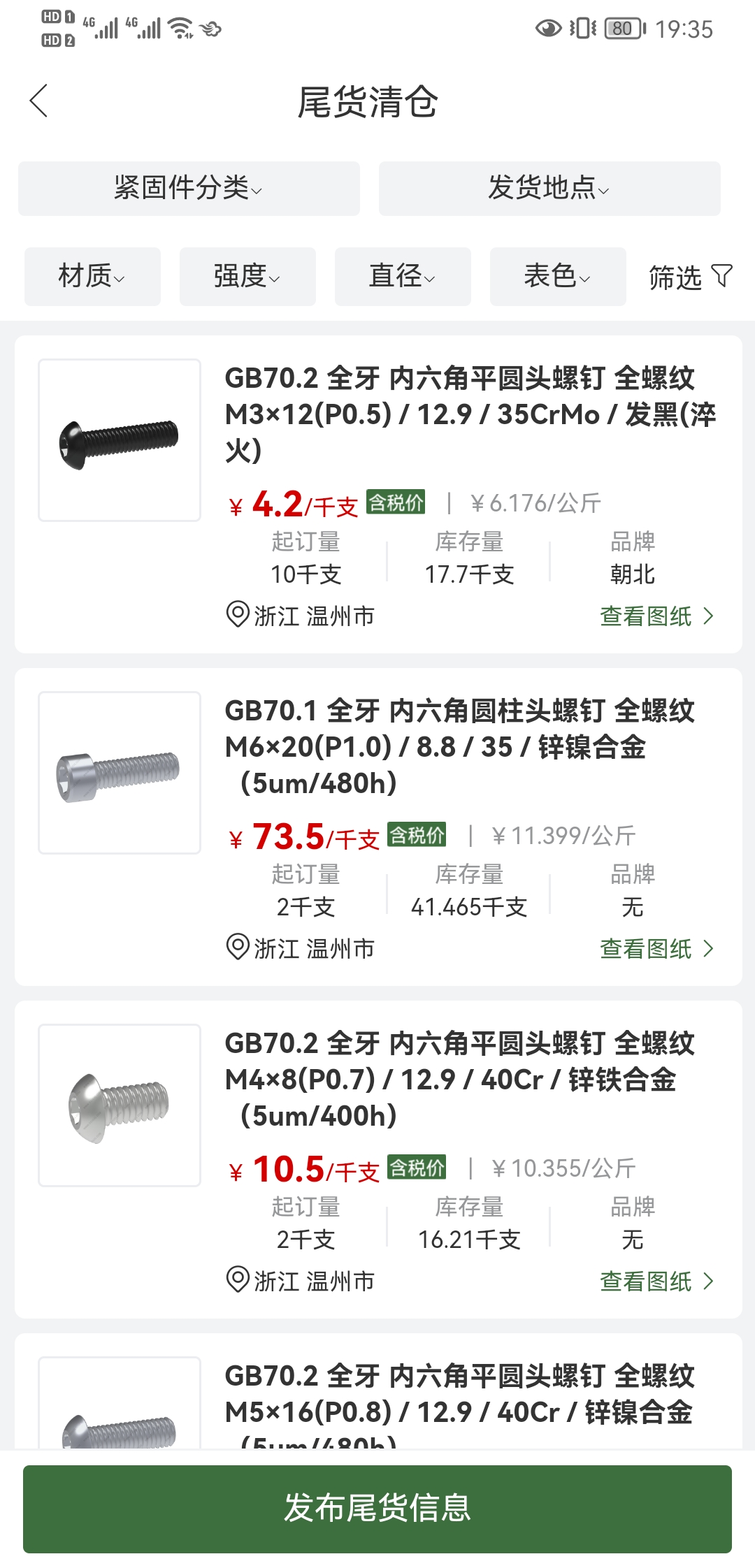The image size is (755, 1568).
Task: Select the black screw thumbnail image
Action: (x=120, y=439)
